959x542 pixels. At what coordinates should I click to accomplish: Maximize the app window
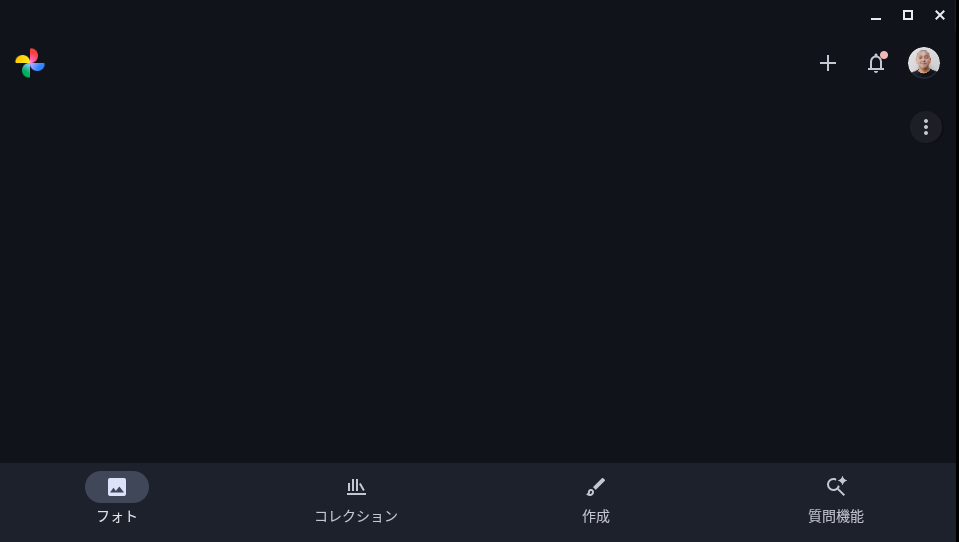[908, 15]
